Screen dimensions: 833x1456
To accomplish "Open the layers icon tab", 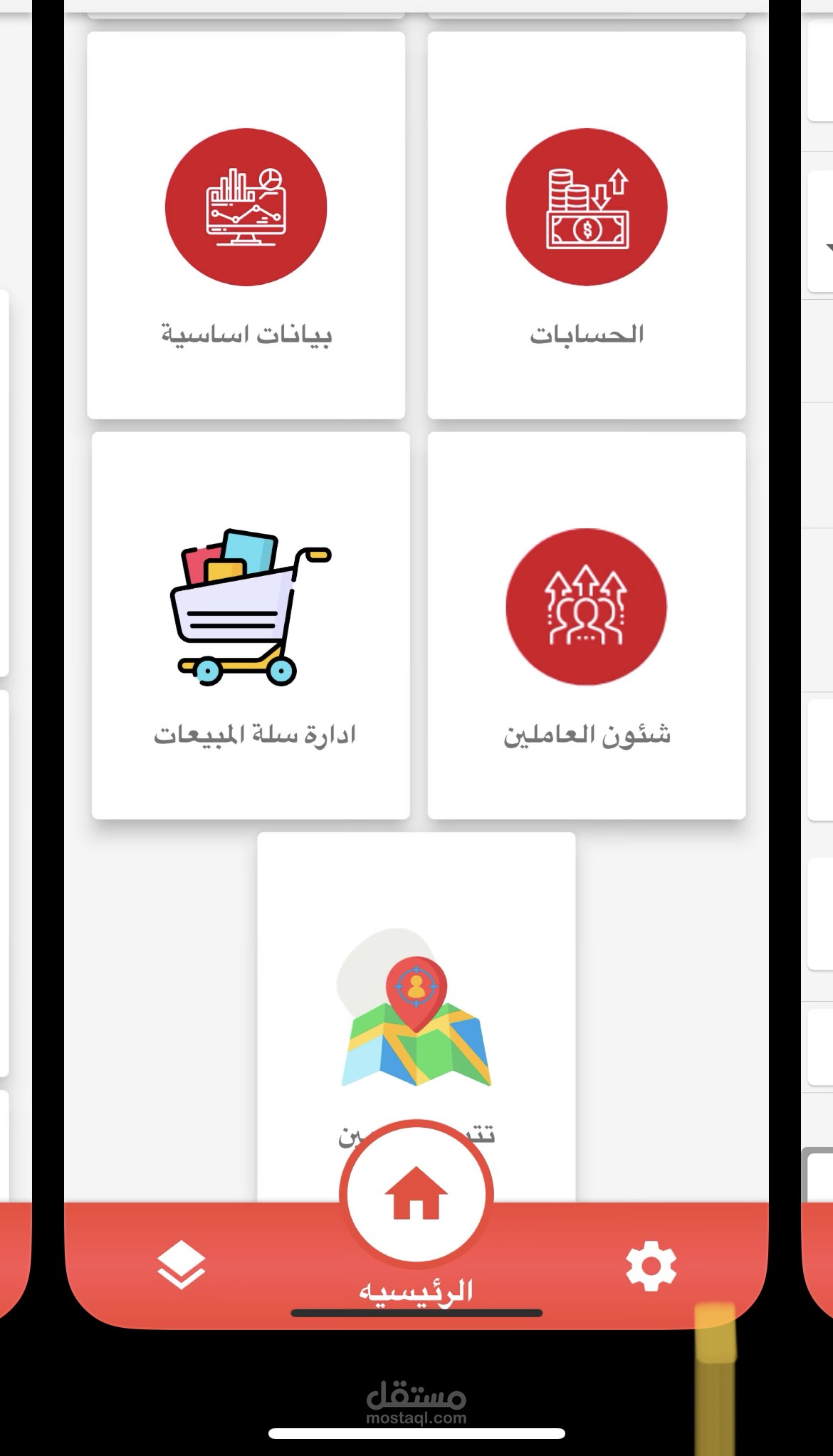I will pos(182,1264).
